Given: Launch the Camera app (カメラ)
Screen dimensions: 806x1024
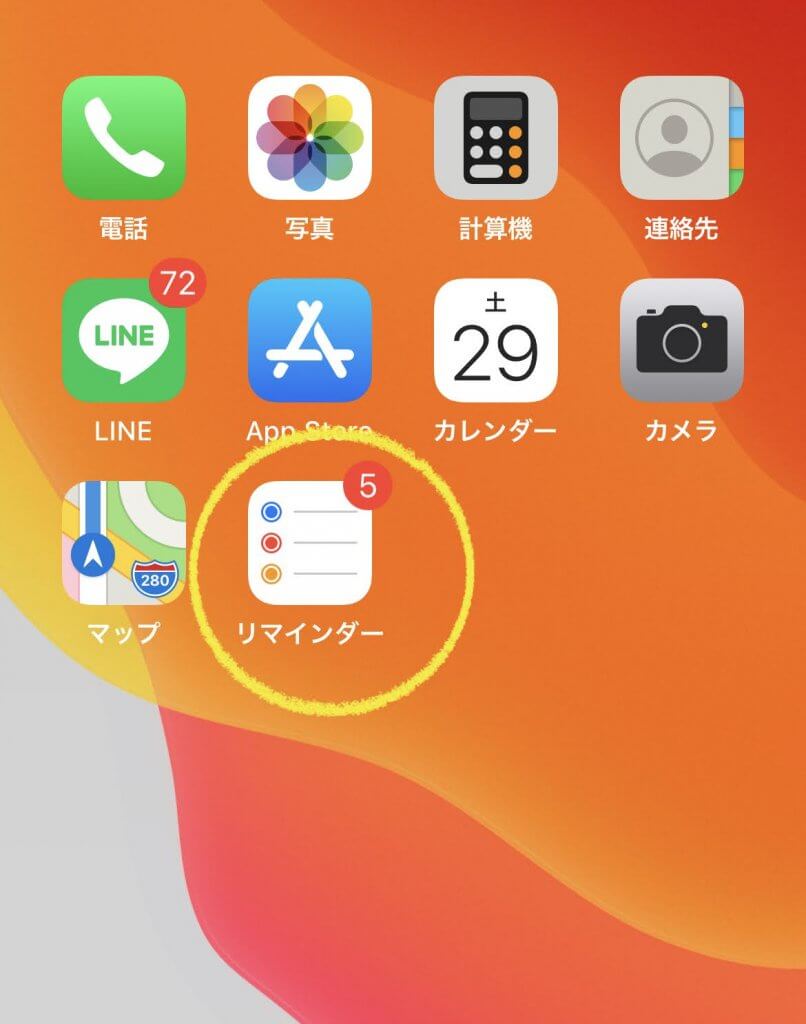Looking at the screenshot, I should 681,340.
